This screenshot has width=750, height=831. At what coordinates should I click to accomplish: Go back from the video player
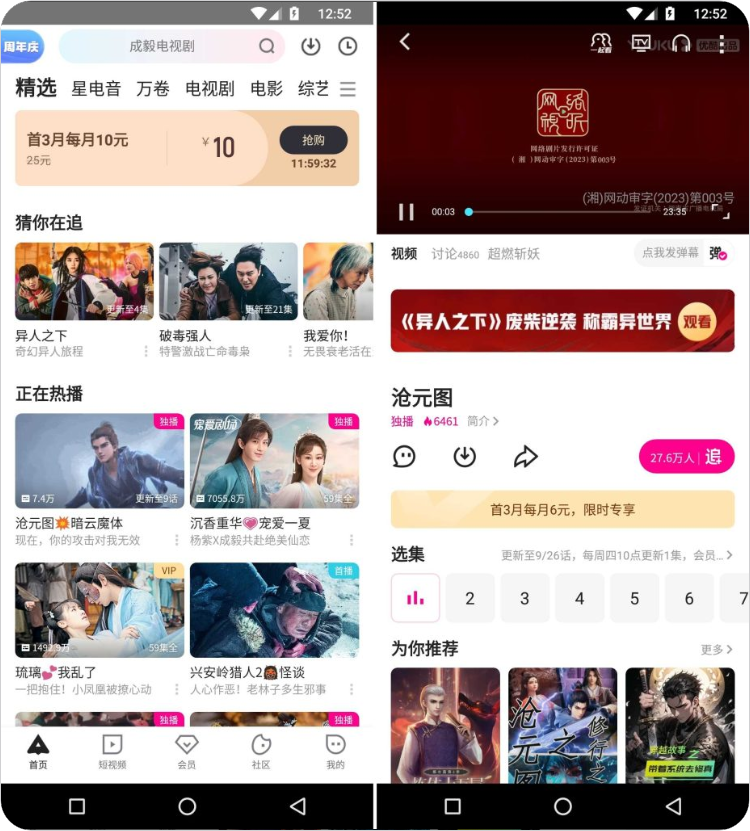(404, 42)
